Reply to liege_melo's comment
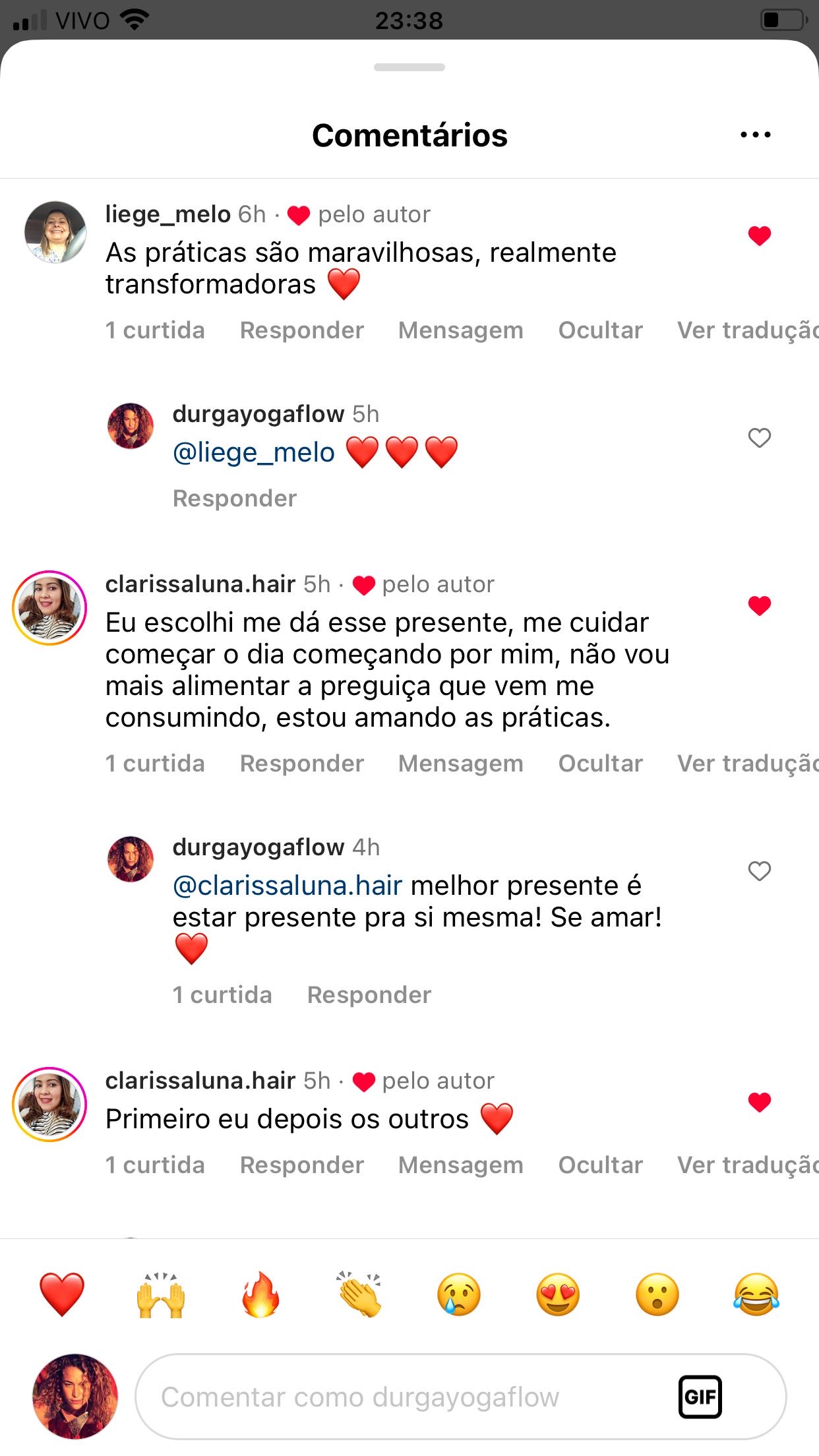This screenshot has width=819, height=1456. coord(301,330)
